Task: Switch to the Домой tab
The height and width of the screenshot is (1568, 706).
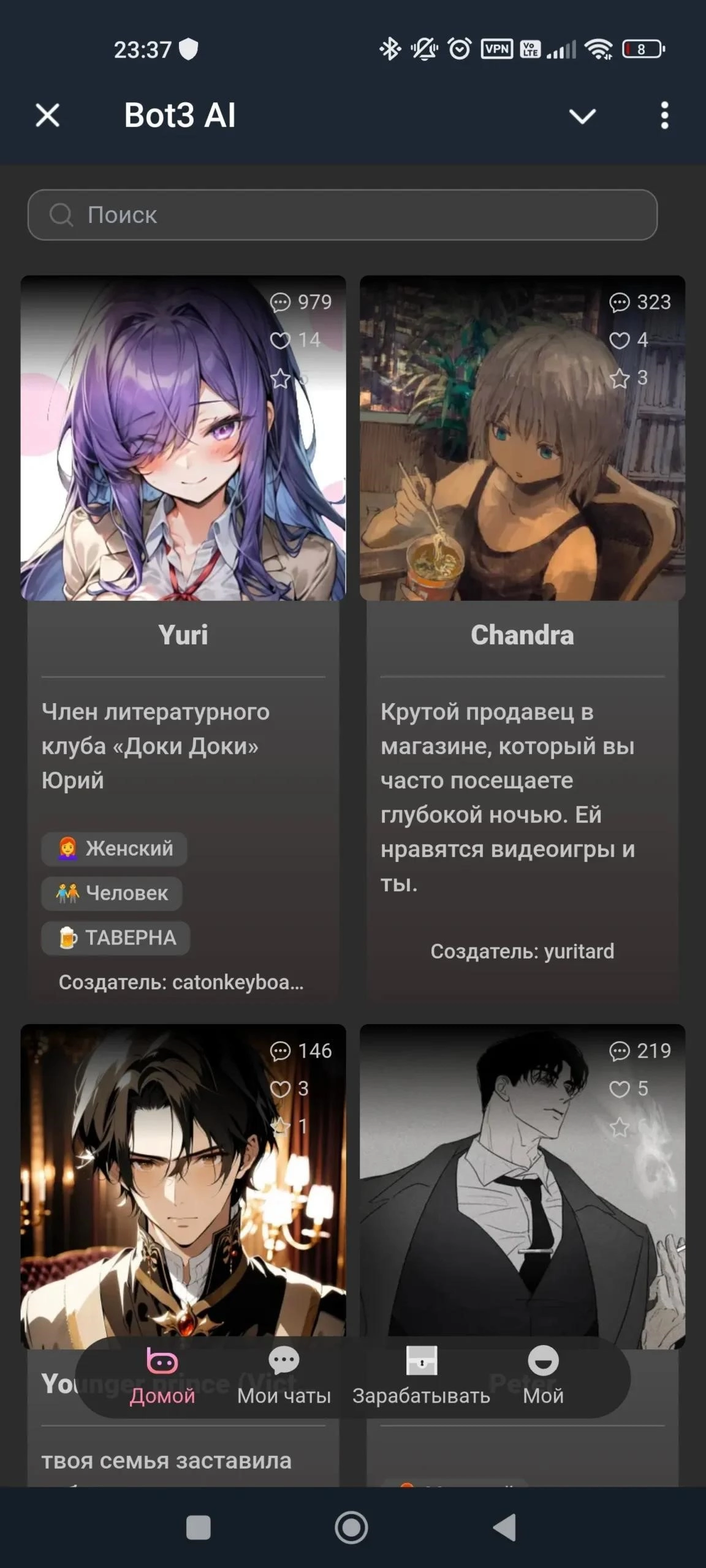Action: (x=162, y=1377)
